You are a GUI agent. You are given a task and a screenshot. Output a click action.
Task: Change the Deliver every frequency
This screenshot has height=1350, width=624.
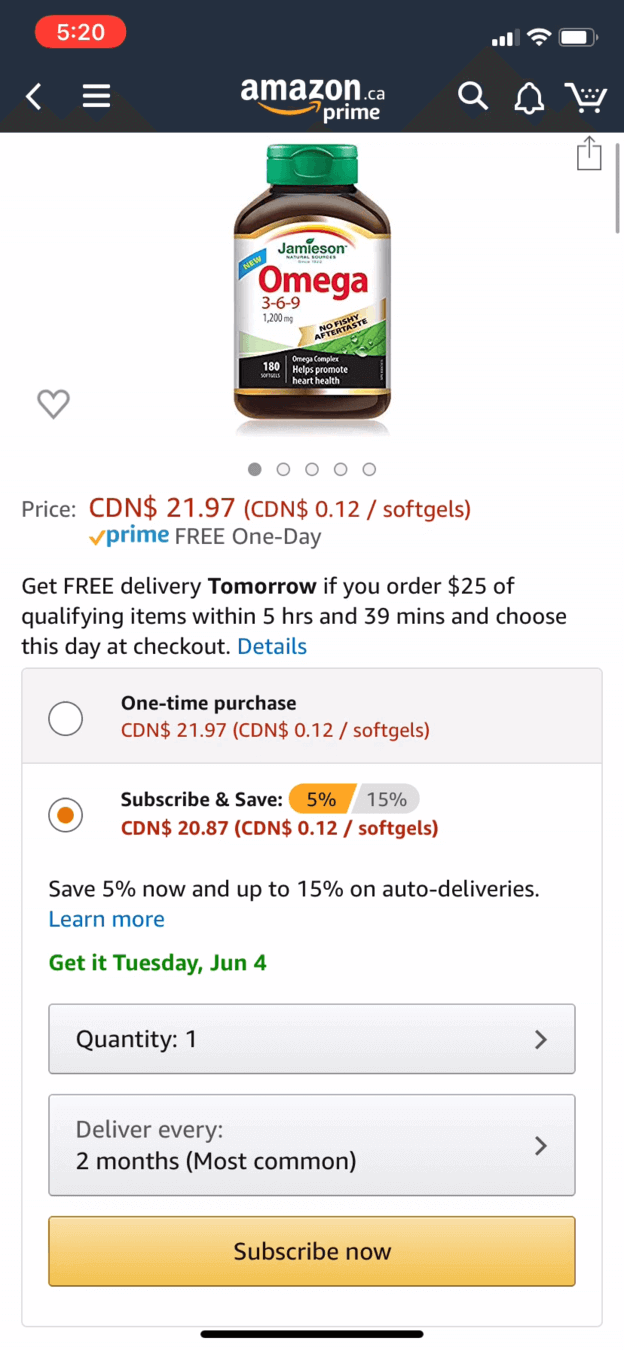point(312,1145)
